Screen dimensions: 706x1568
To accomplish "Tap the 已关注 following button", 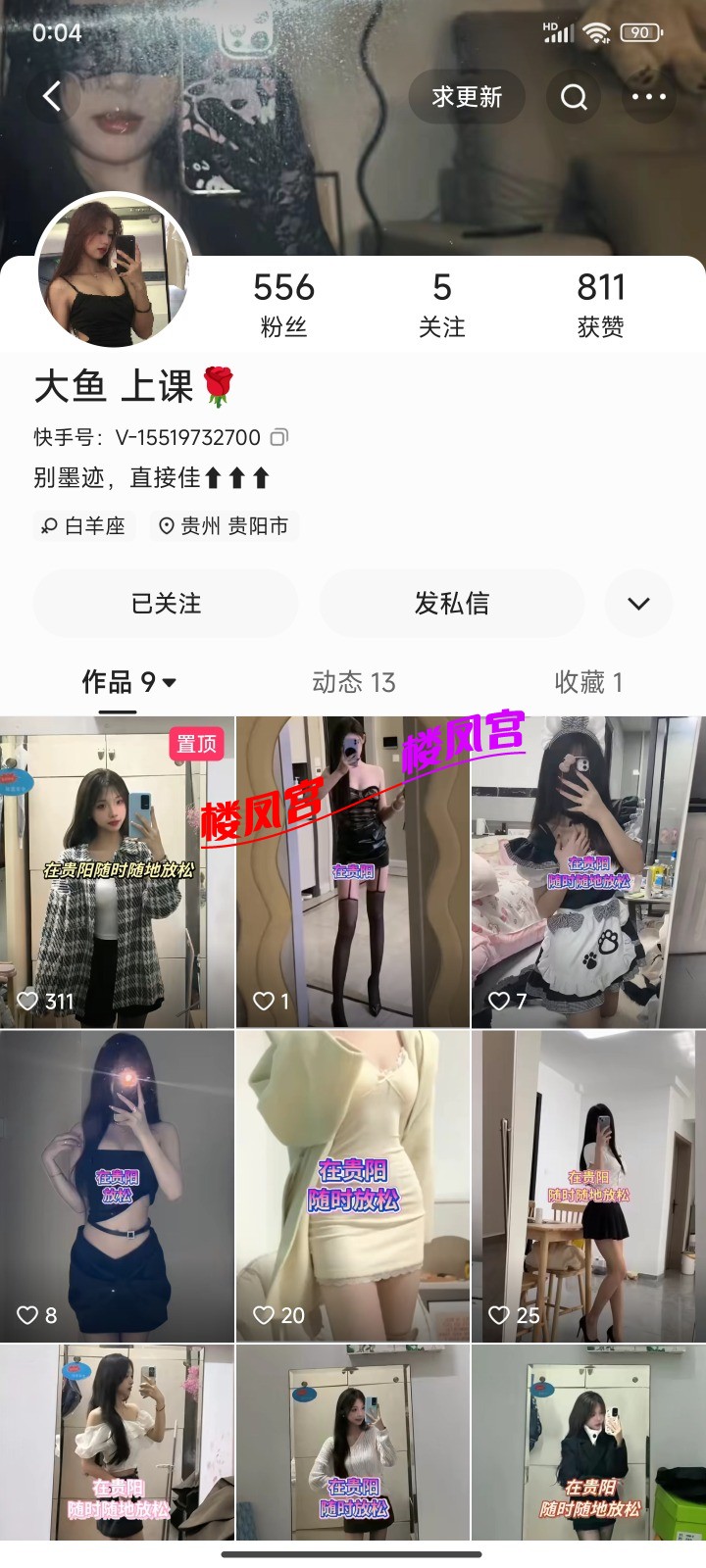I will [166, 603].
